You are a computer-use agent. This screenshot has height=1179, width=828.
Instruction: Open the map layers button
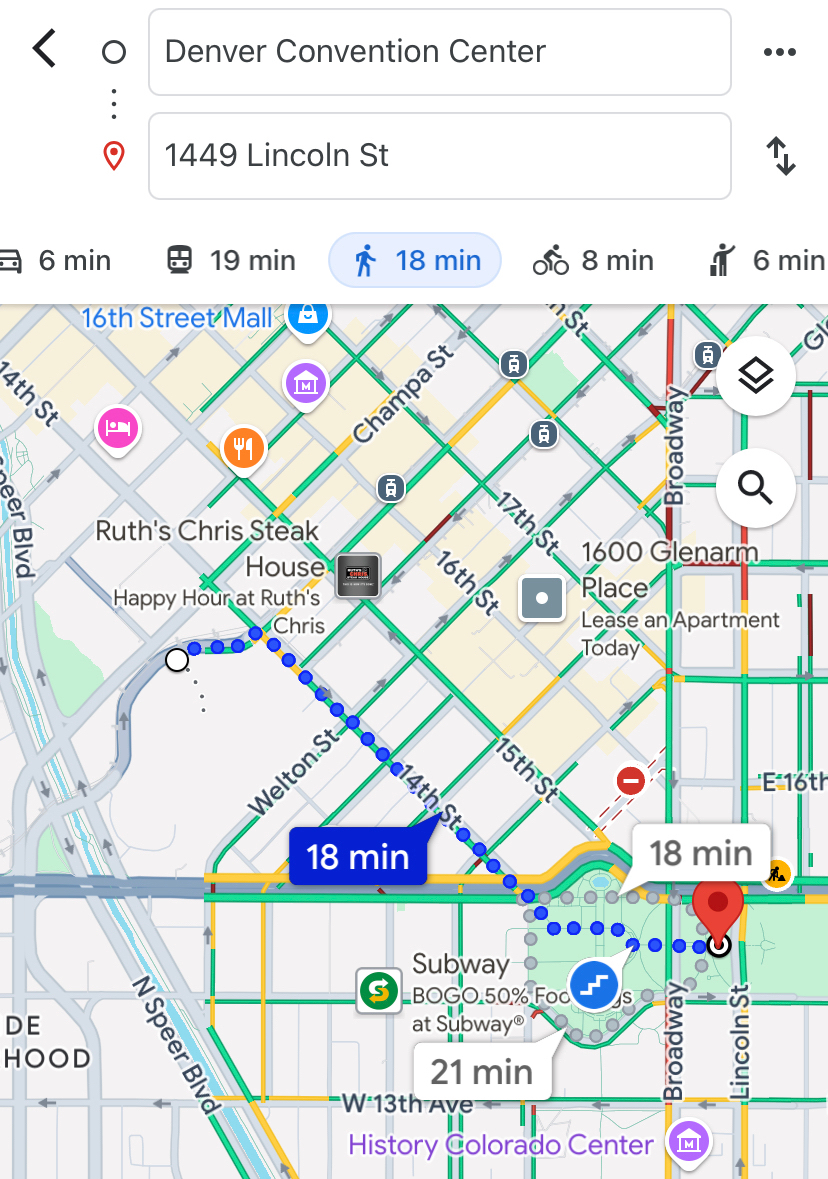(756, 377)
